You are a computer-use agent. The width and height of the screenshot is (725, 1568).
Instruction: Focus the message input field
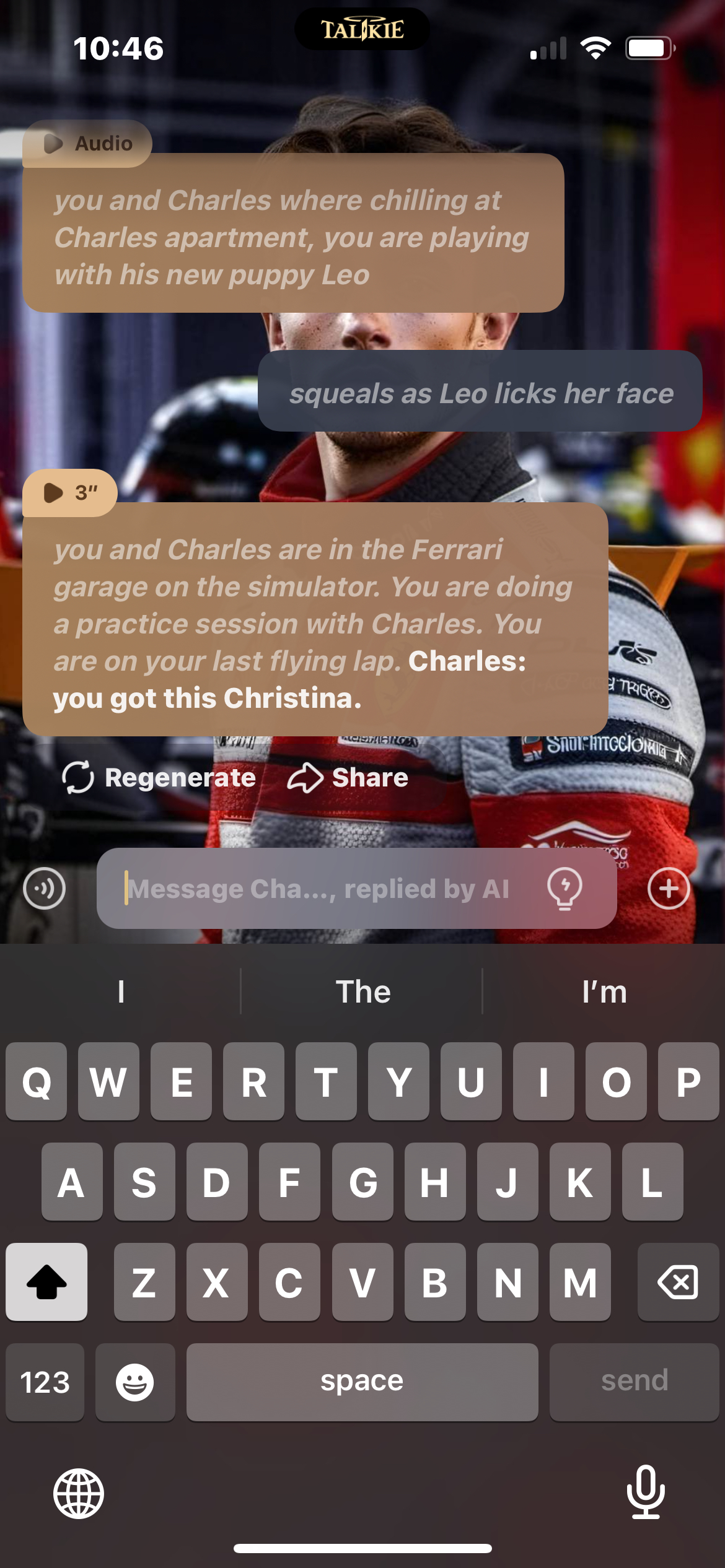click(322, 889)
